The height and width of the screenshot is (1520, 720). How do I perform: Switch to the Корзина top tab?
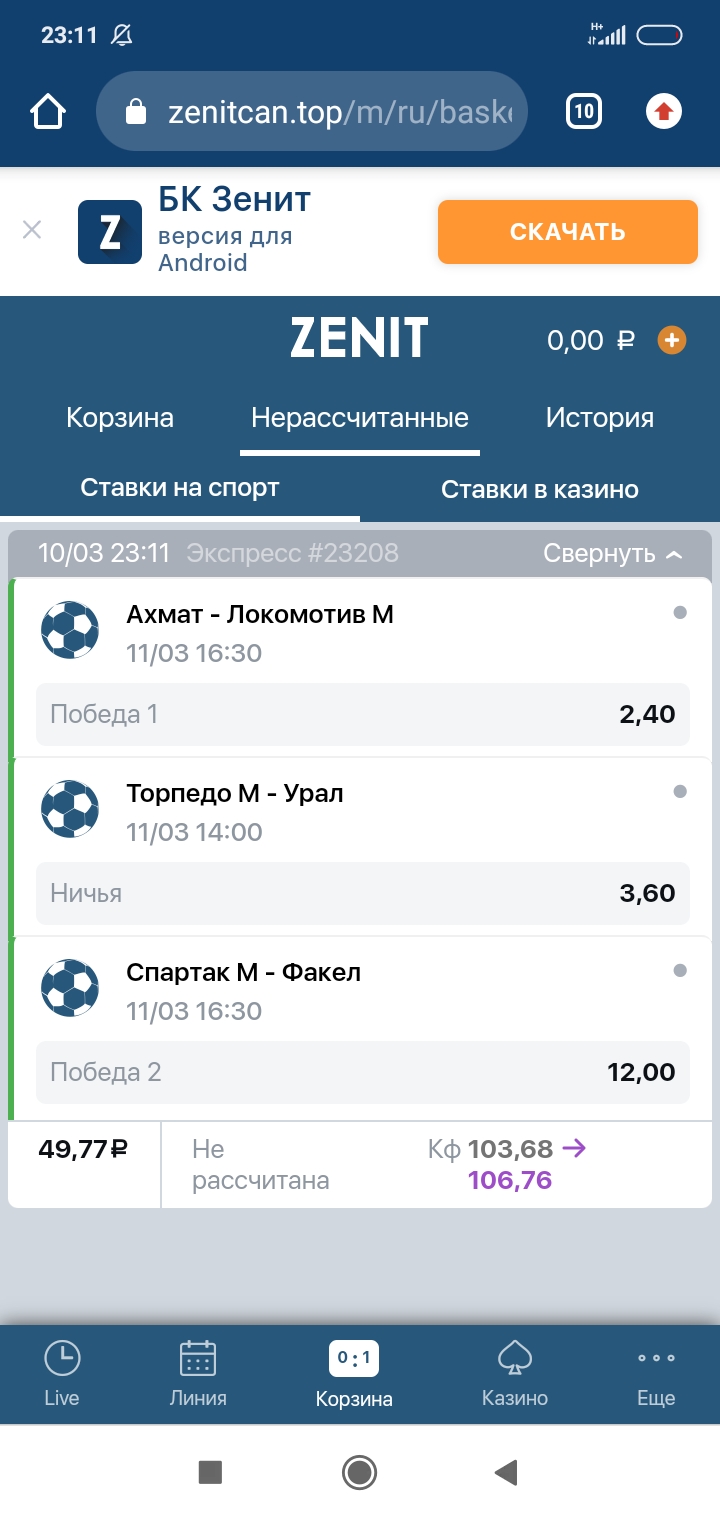120,417
